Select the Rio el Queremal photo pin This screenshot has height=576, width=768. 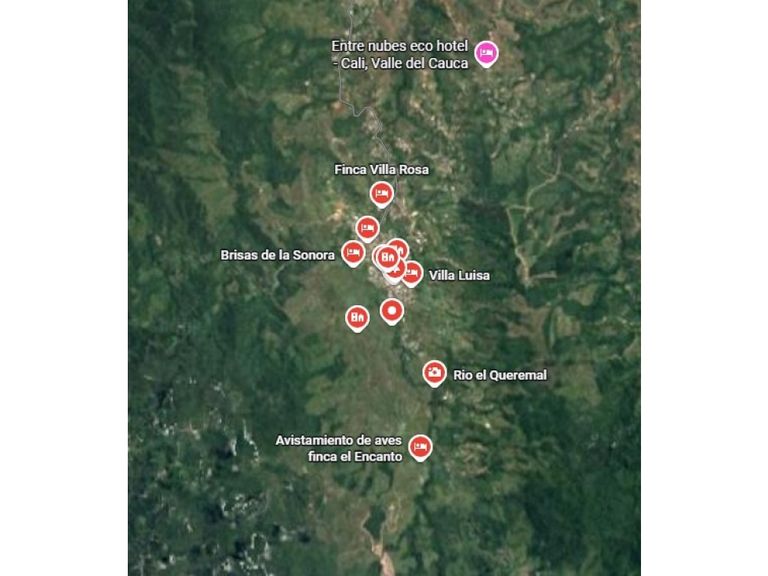(x=434, y=373)
